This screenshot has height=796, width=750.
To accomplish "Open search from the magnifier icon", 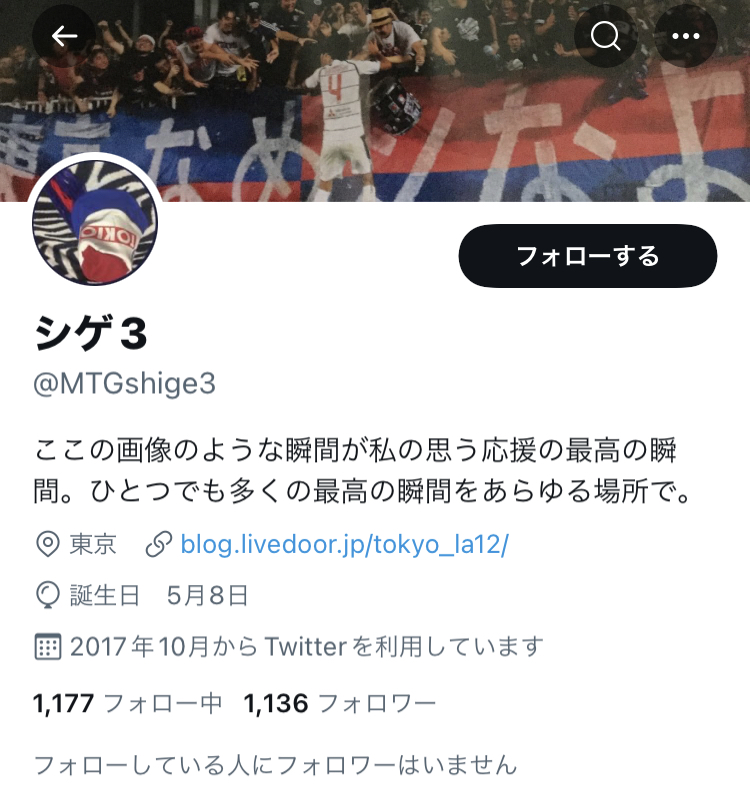I will [x=606, y=36].
